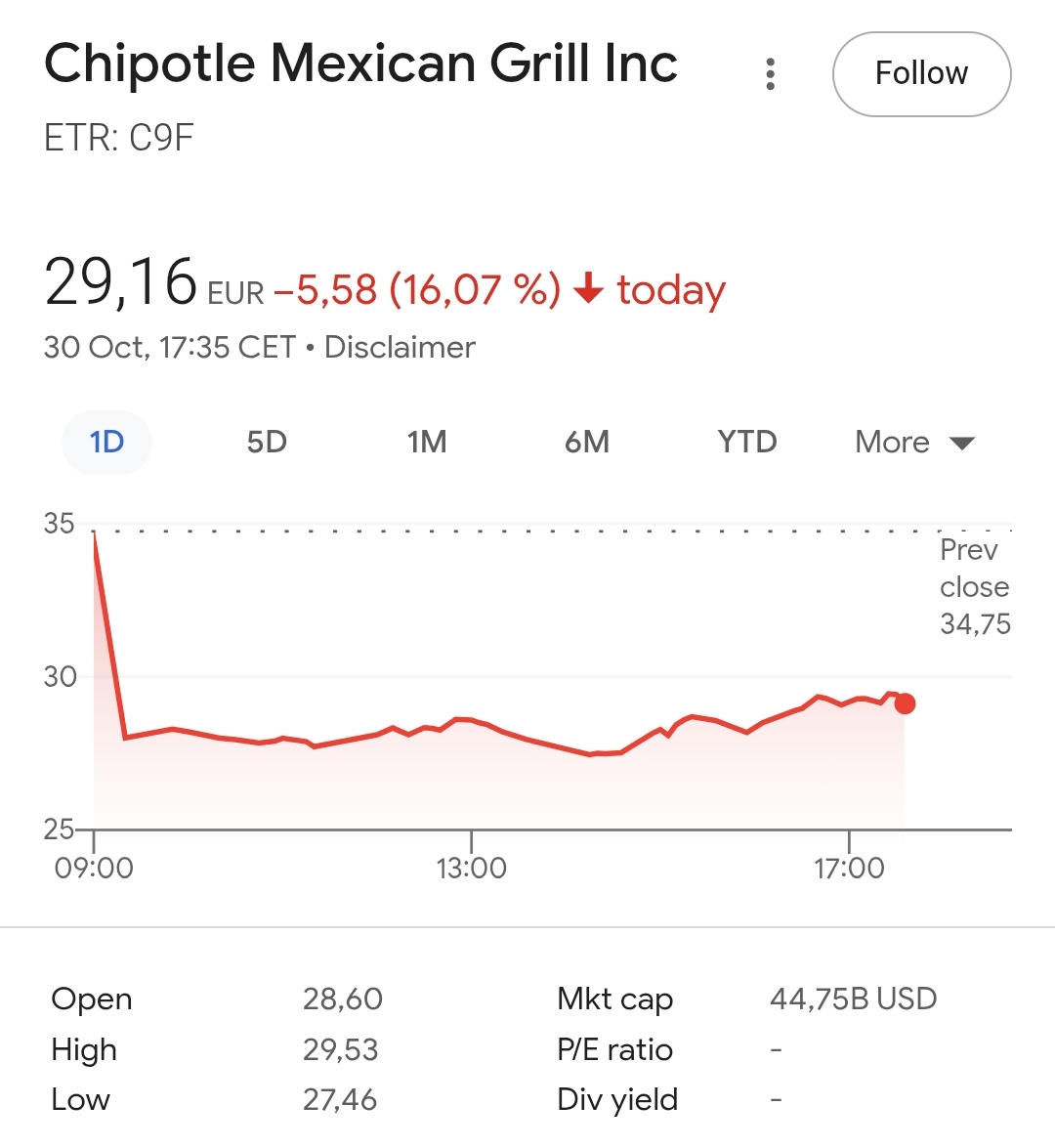The image size is (1055, 1148).
Task: Expand the More time ranges dropdown
Action: (914, 443)
